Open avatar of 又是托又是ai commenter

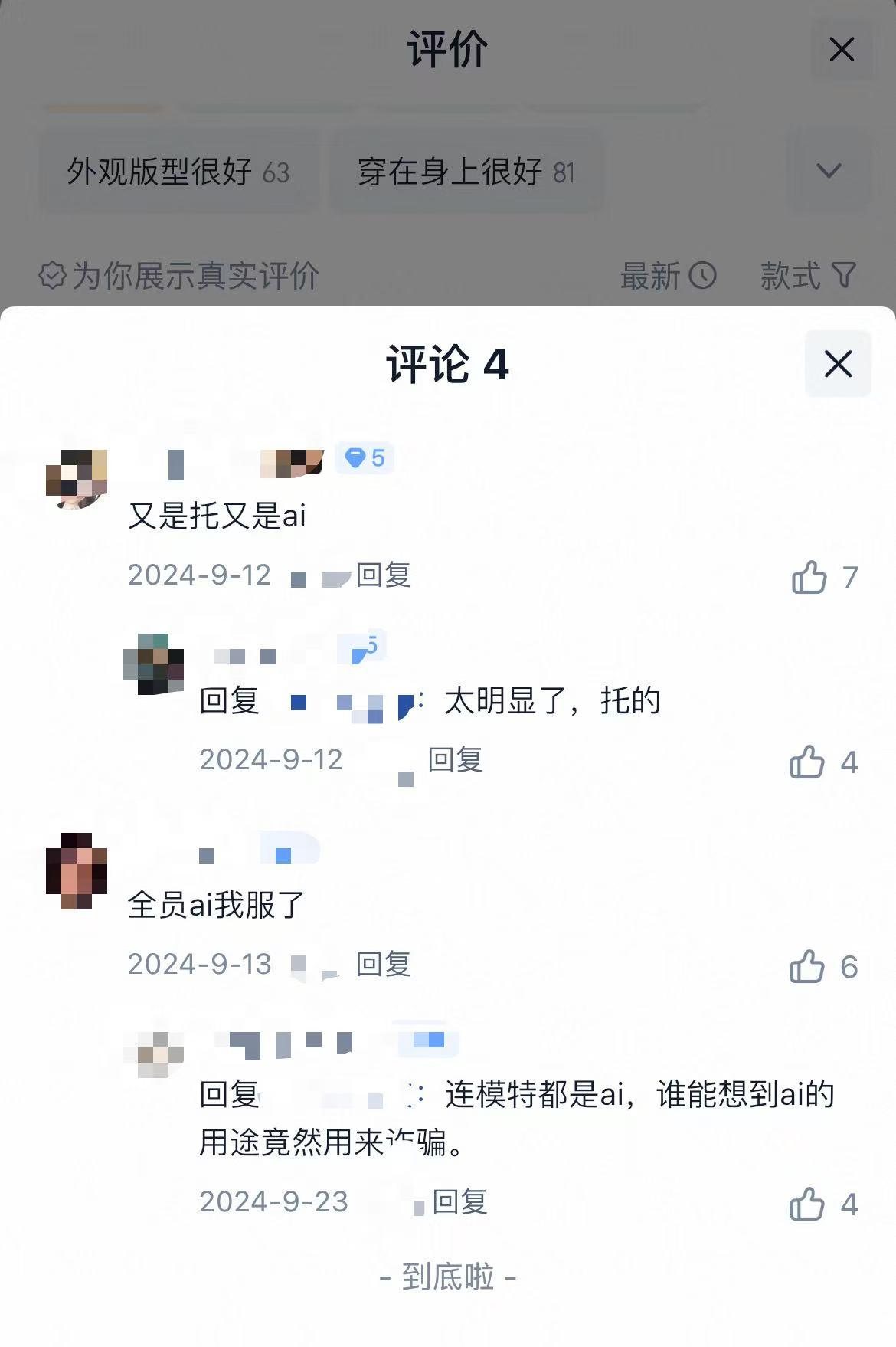coord(77,479)
